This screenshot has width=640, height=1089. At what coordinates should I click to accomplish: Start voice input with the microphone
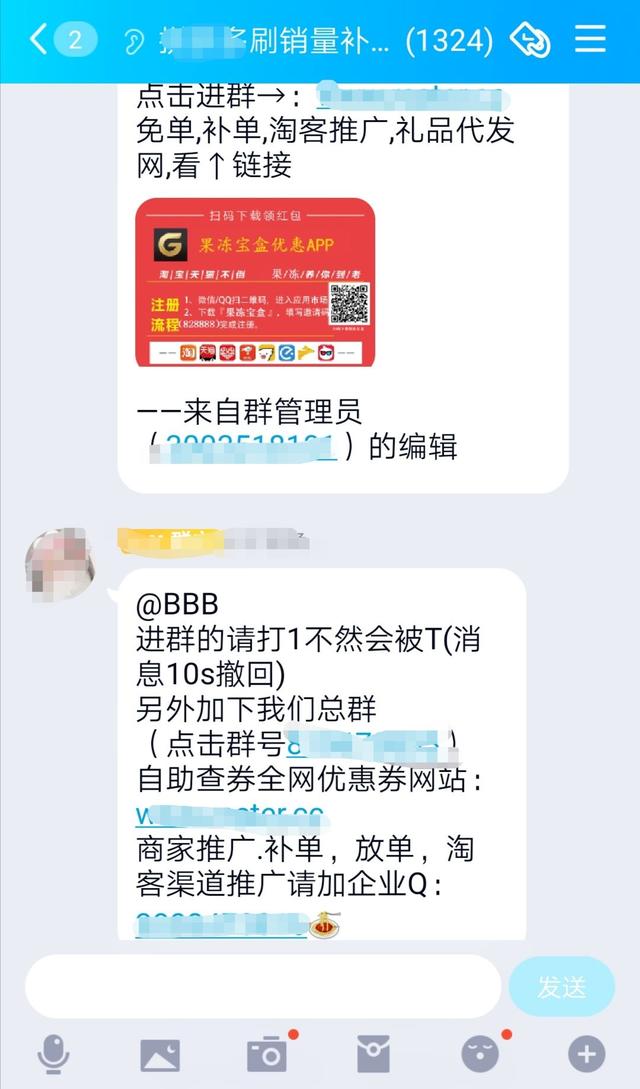click(52, 1053)
